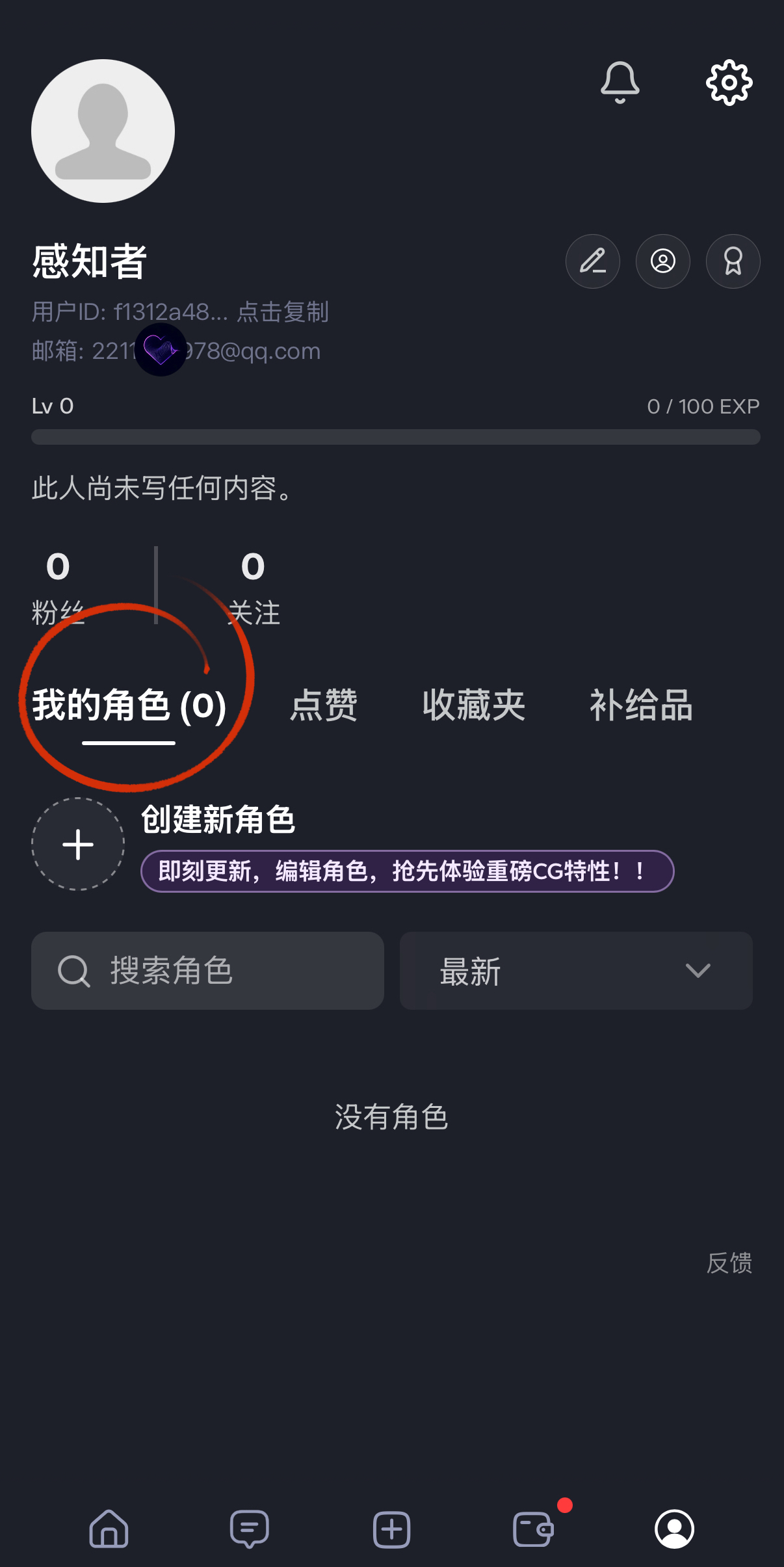
Task: Expand the 最新 sort dropdown
Action: 576,971
